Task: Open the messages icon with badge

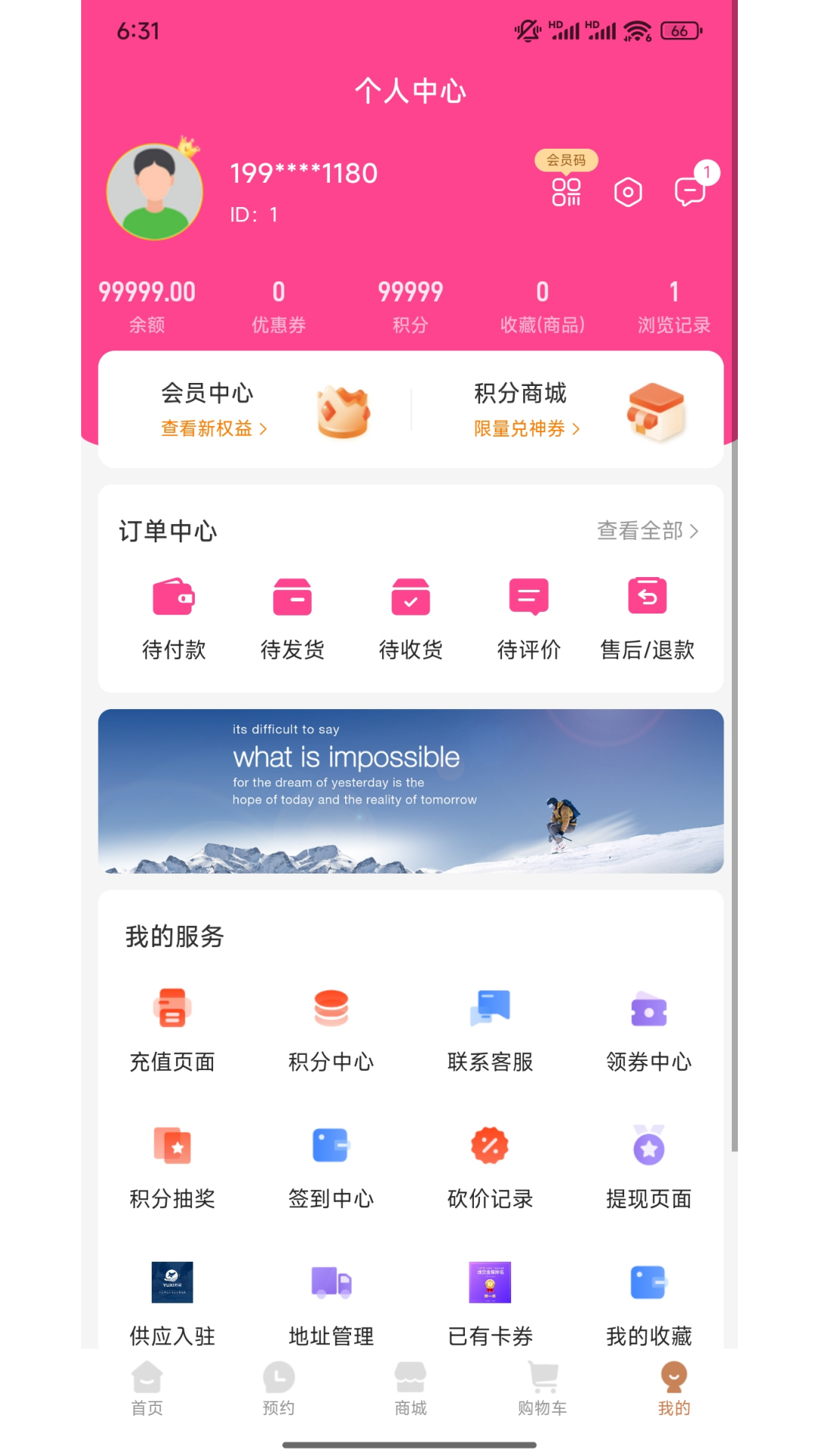Action: pos(690,191)
